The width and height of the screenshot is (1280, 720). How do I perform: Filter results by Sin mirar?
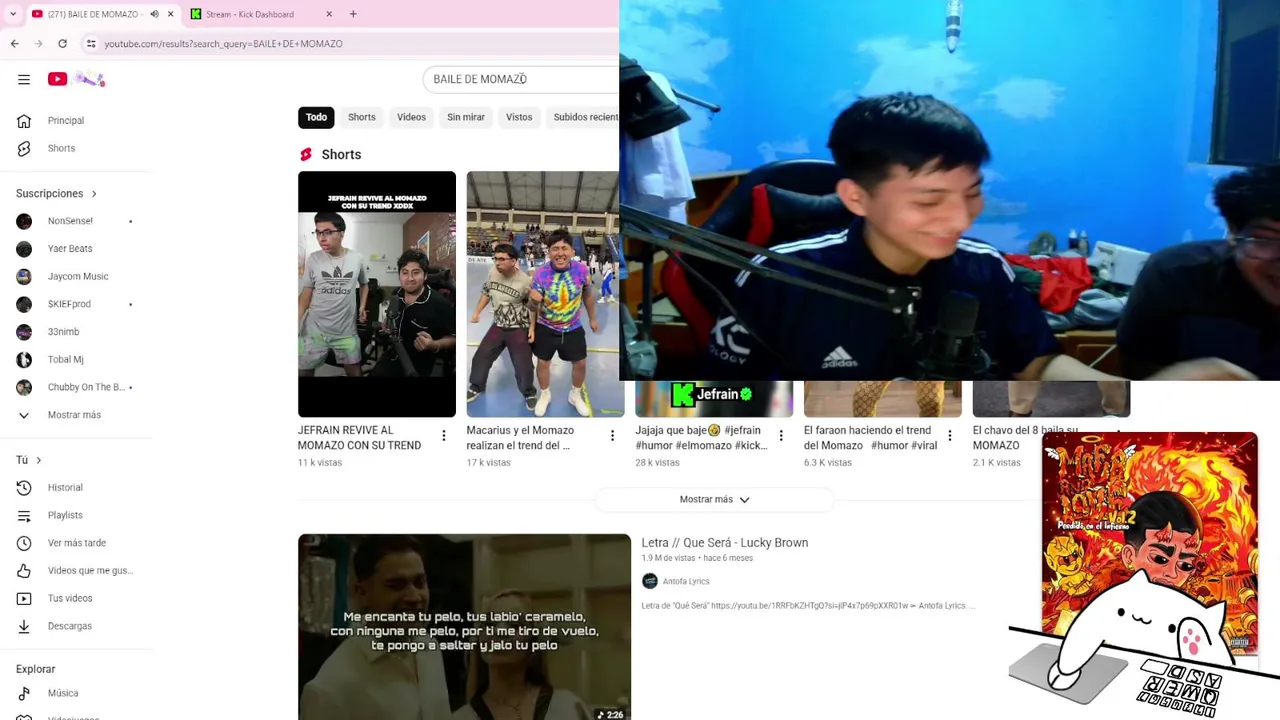tap(465, 117)
